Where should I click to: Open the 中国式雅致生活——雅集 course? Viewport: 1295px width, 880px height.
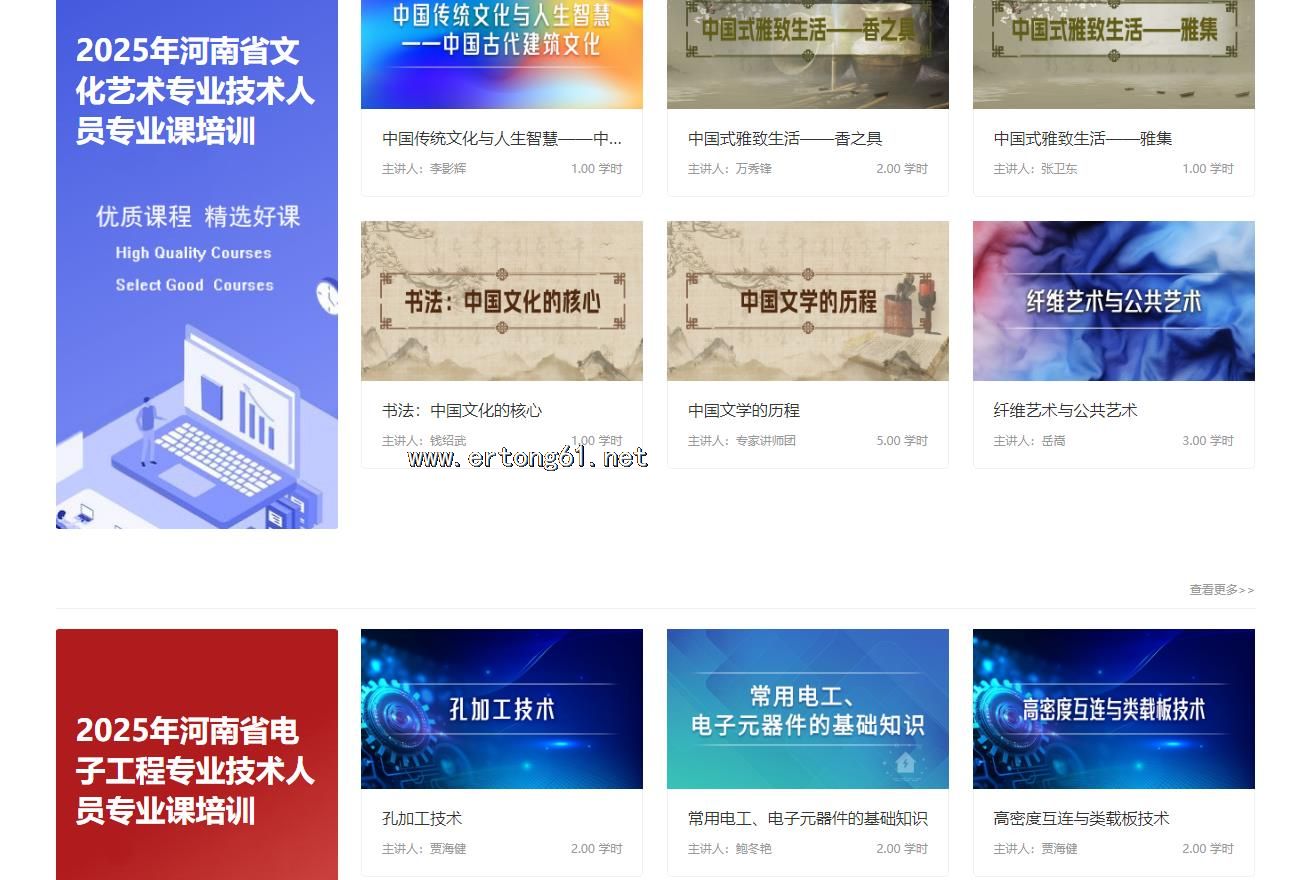[1082, 138]
